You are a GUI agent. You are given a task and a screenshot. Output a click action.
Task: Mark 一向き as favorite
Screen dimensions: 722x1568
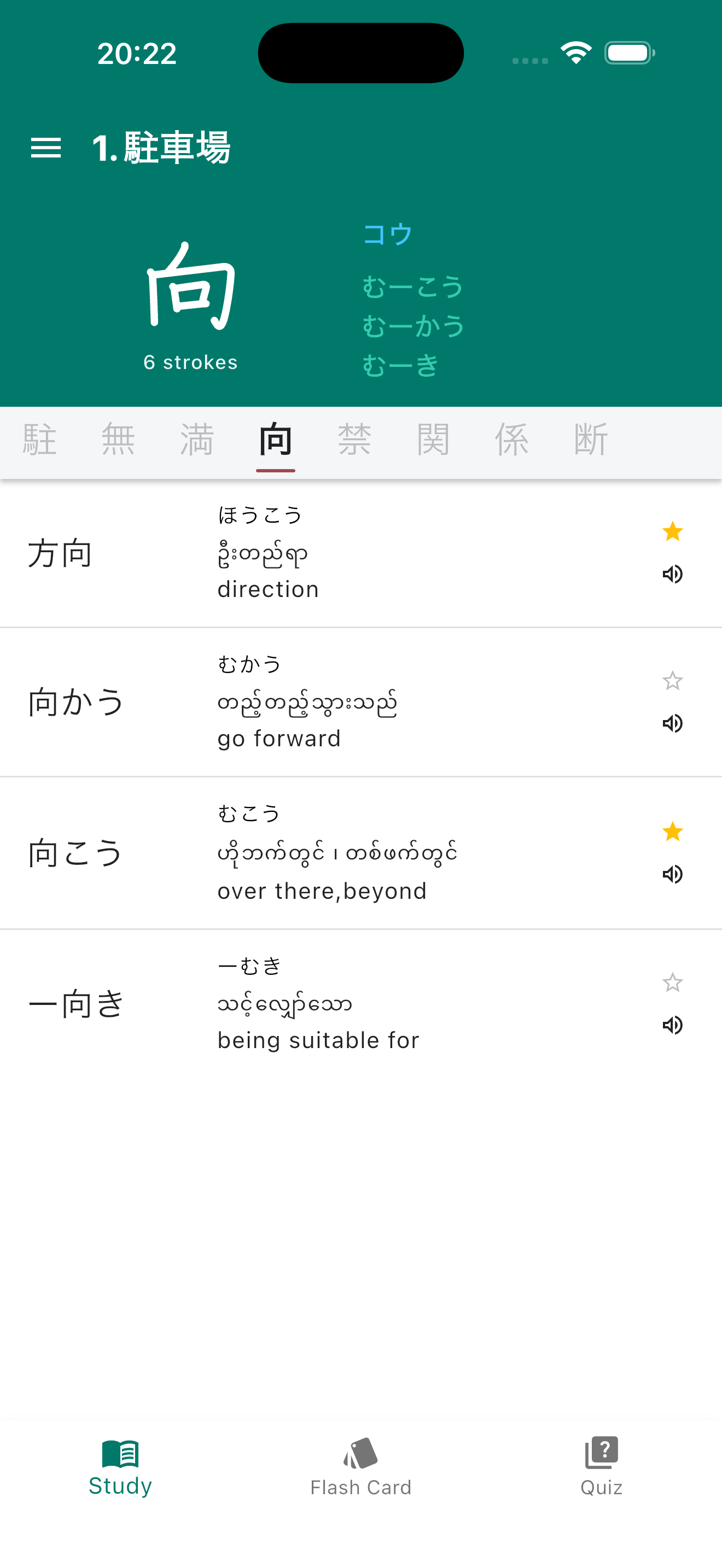pos(672,983)
